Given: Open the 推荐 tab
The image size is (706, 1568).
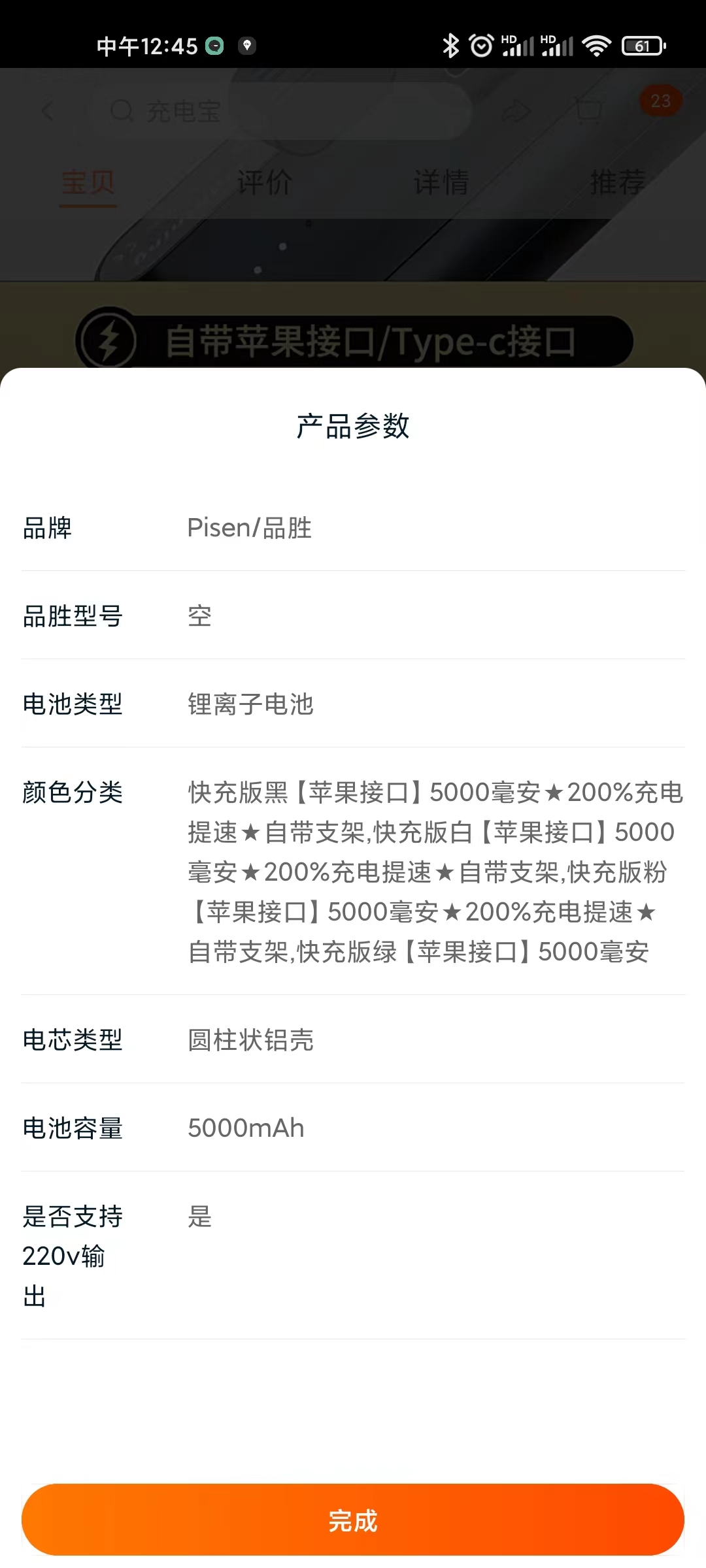Looking at the screenshot, I should [618, 182].
